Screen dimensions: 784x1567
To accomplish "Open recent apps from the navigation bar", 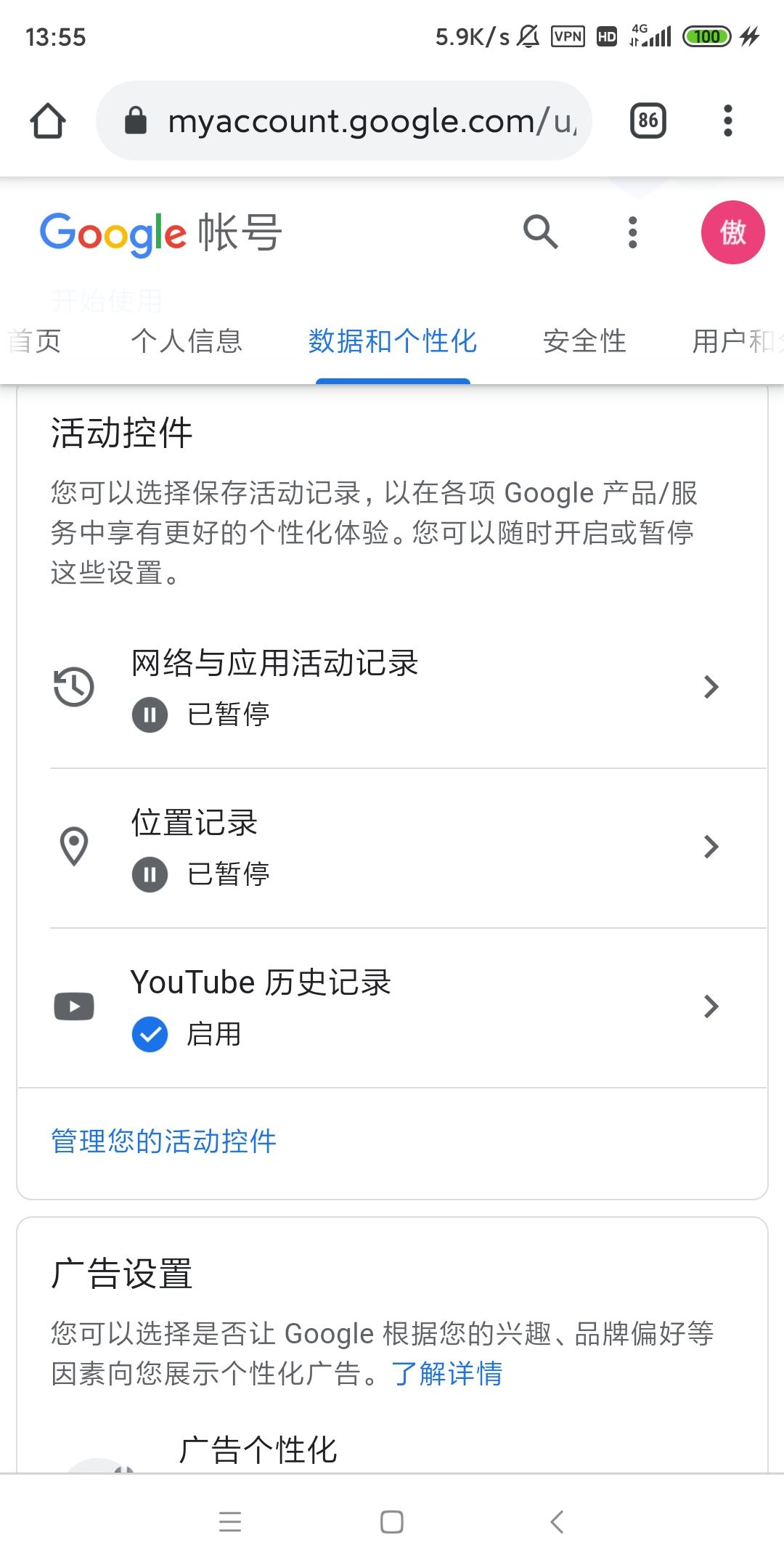I will (230, 1521).
